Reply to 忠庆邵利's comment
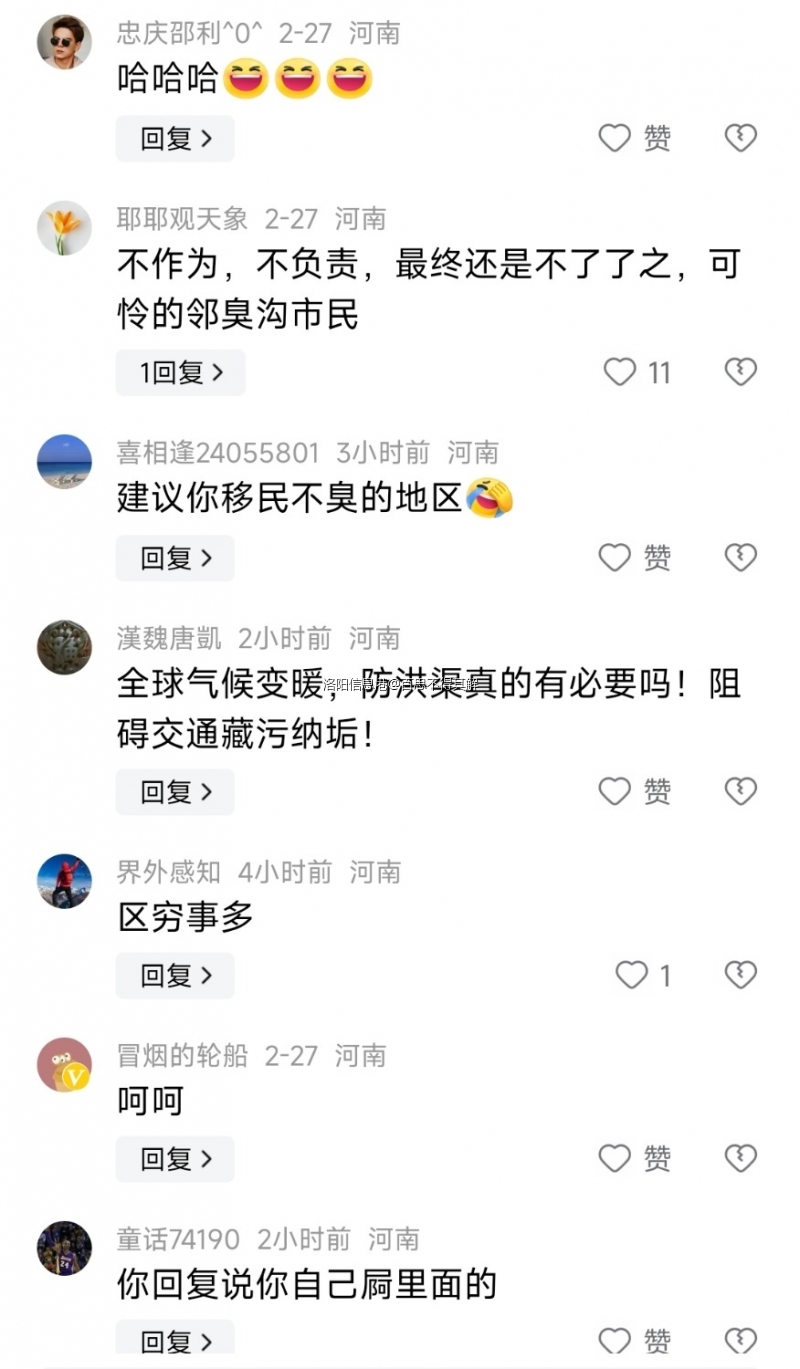Image resolution: width=800 pixels, height=1369 pixels. click(175, 139)
